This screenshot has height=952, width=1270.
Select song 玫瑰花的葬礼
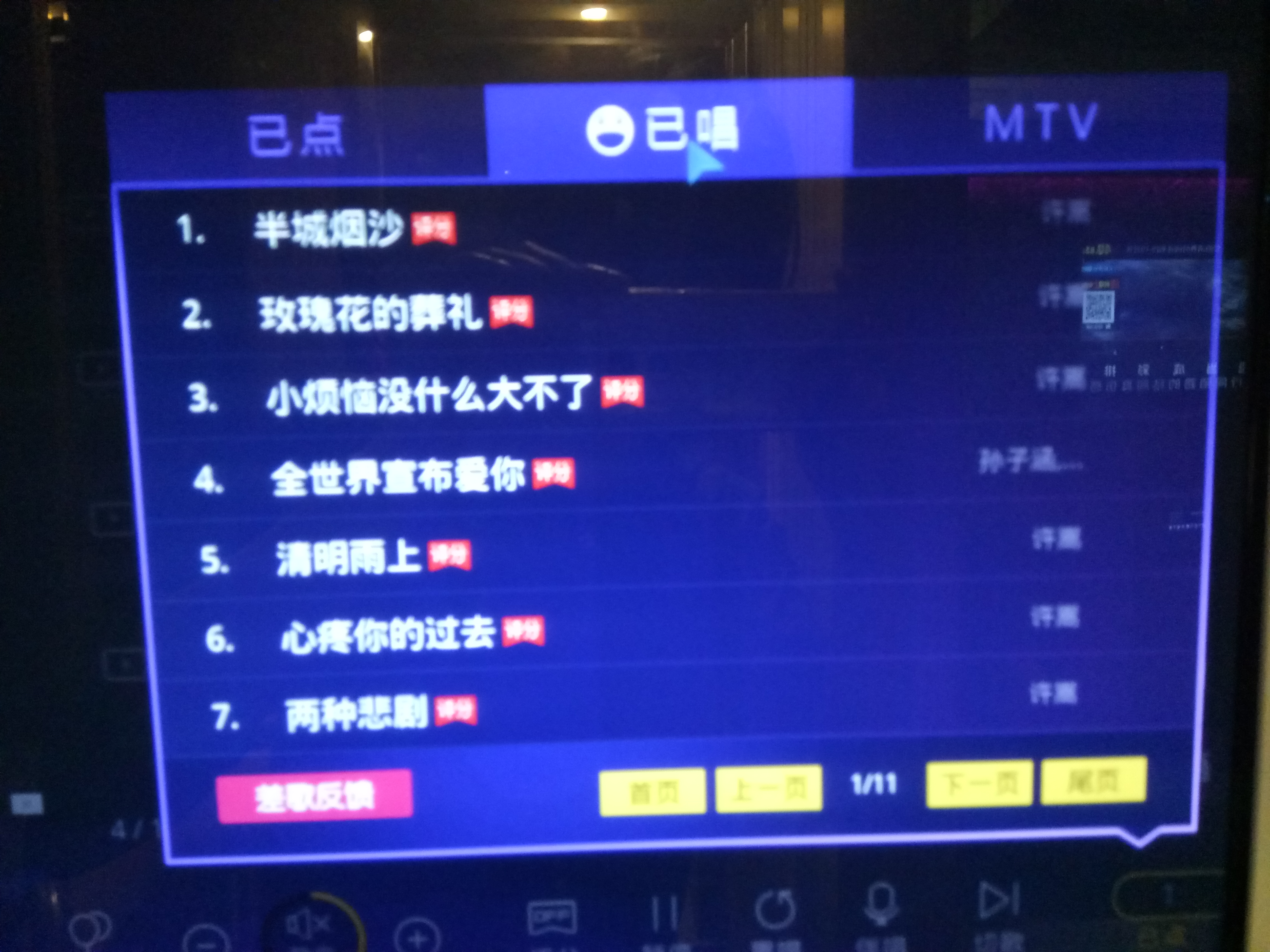pos(370,314)
